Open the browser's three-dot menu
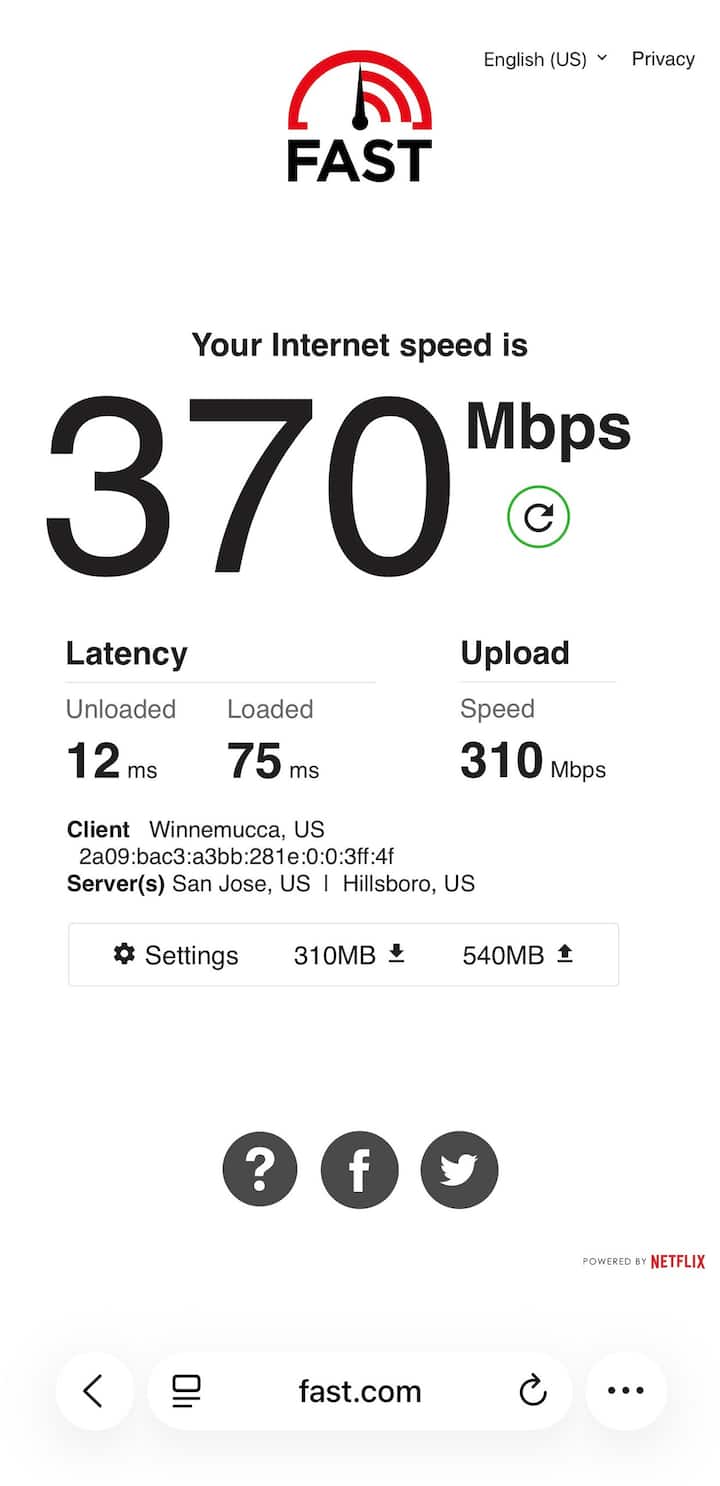Image resolution: width=720 pixels, height=1486 pixels. [626, 1391]
